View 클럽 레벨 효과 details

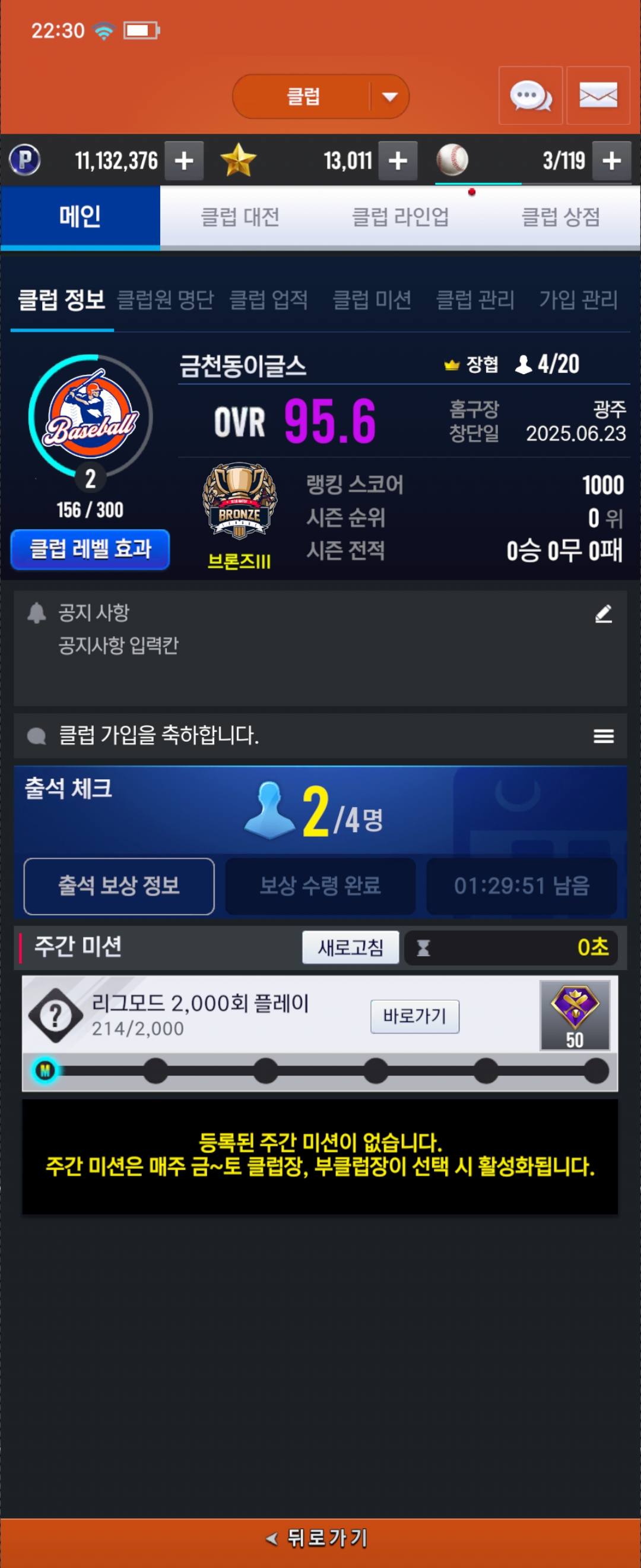click(x=90, y=549)
